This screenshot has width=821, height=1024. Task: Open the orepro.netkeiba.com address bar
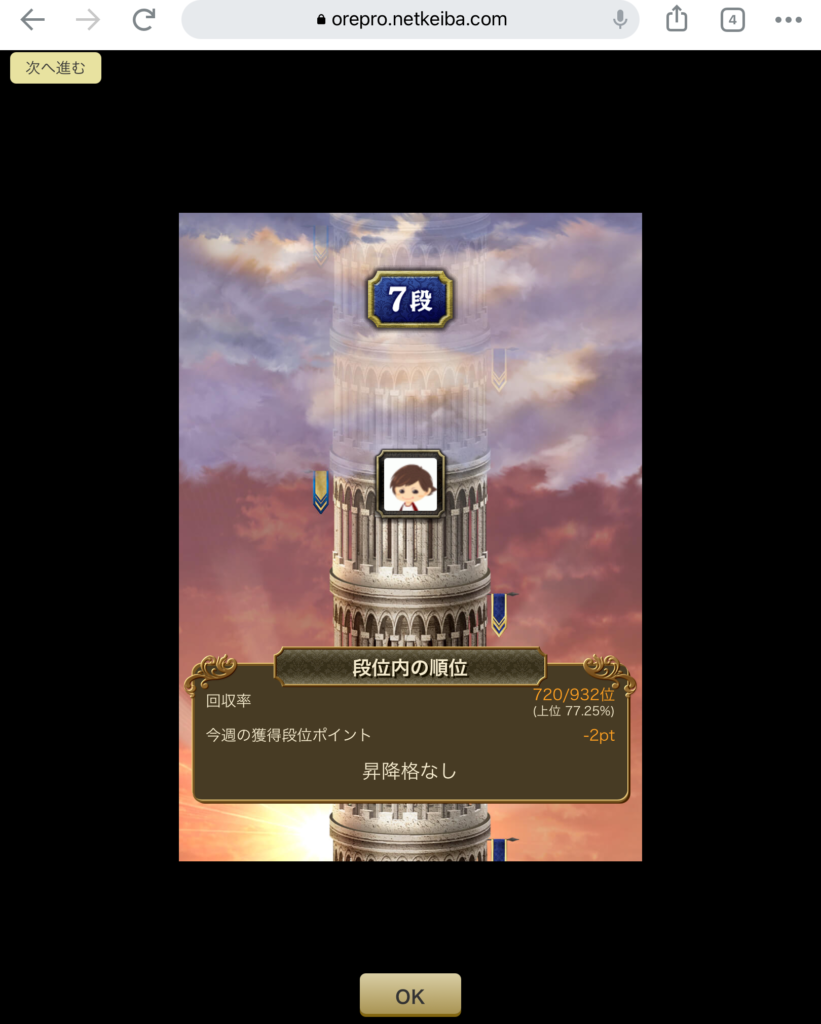pyautogui.click(x=410, y=20)
